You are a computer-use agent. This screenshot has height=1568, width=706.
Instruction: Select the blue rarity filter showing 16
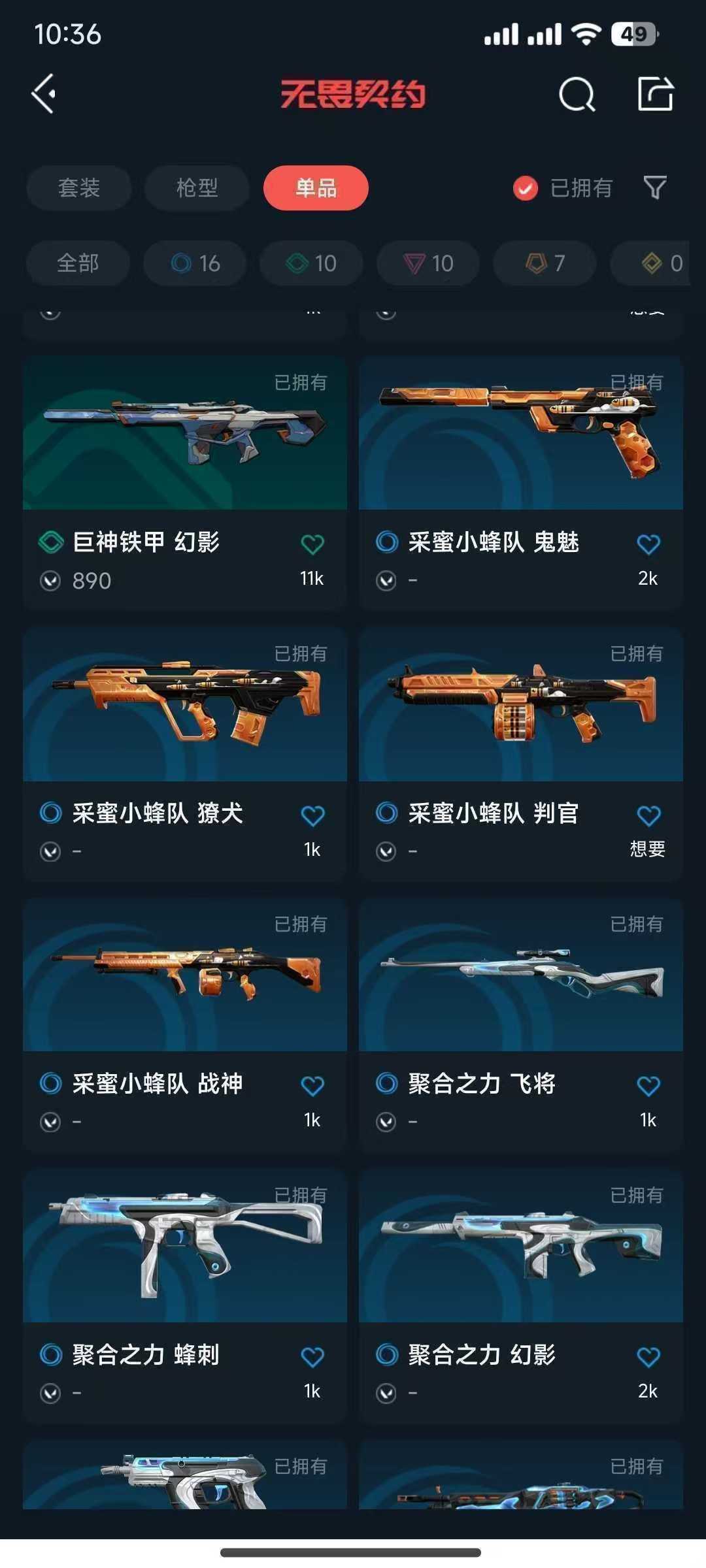(193, 263)
